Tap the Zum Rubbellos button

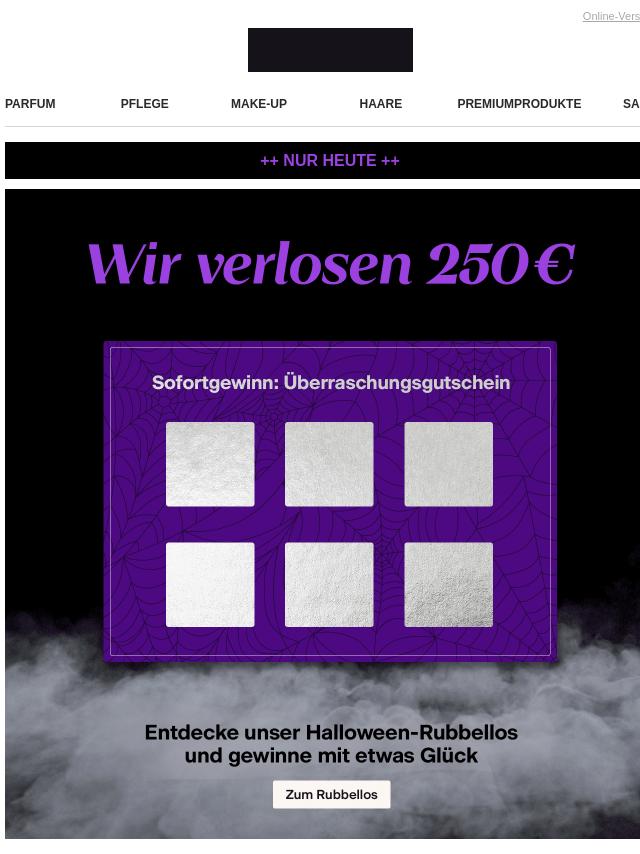click(x=331, y=794)
